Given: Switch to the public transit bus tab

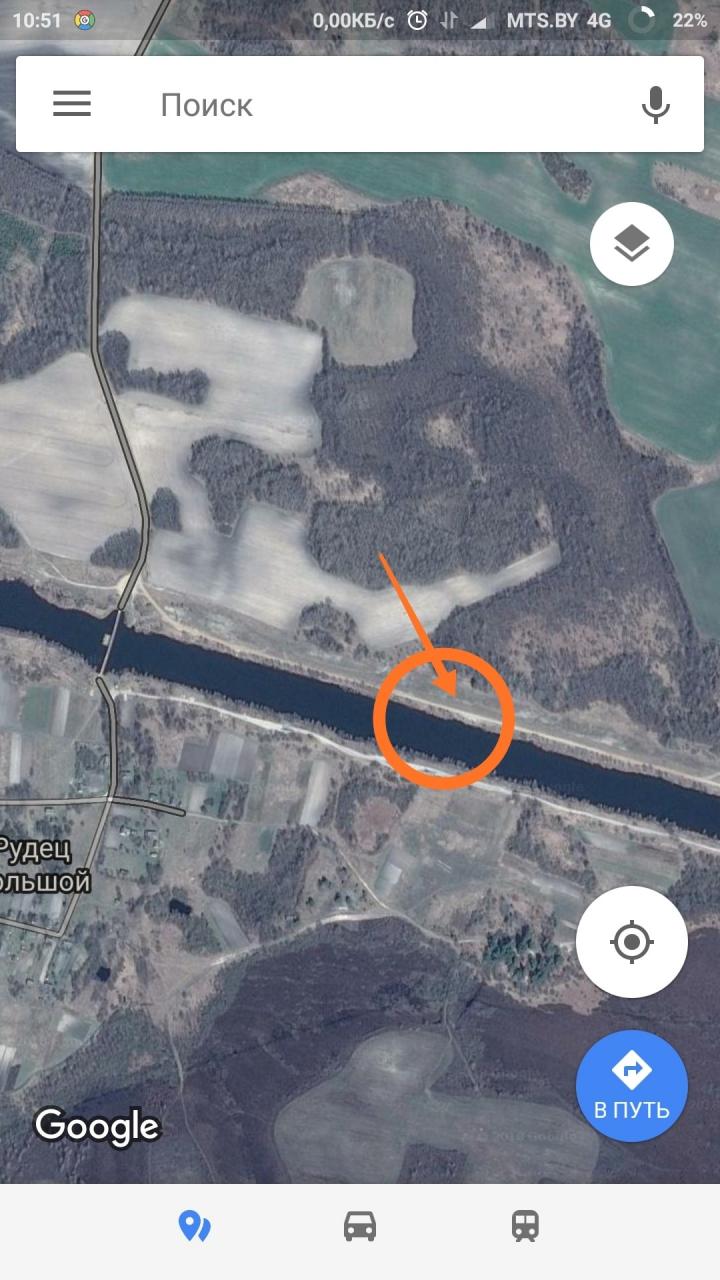Looking at the screenshot, I should (x=526, y=1225).
